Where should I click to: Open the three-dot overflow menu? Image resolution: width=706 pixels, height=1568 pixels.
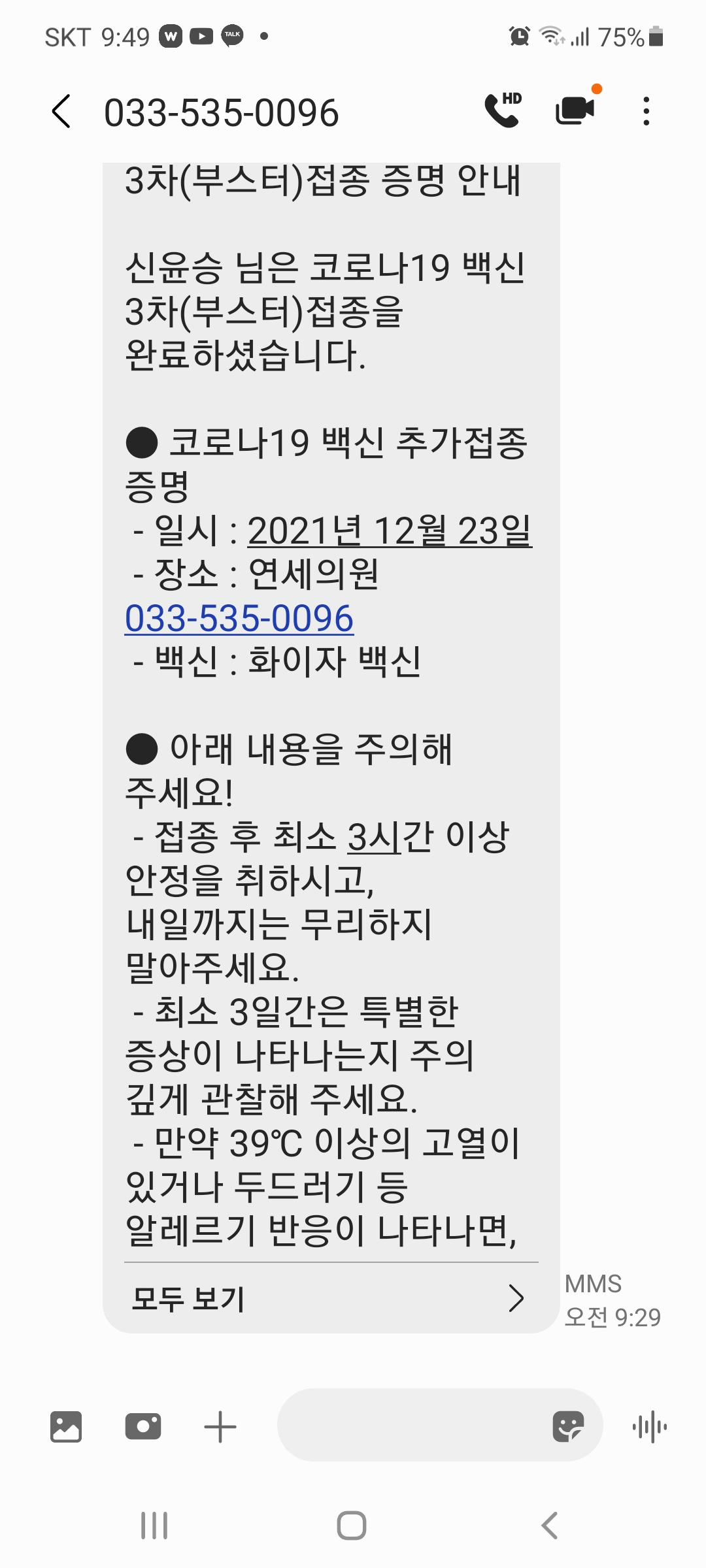(646, 111)
